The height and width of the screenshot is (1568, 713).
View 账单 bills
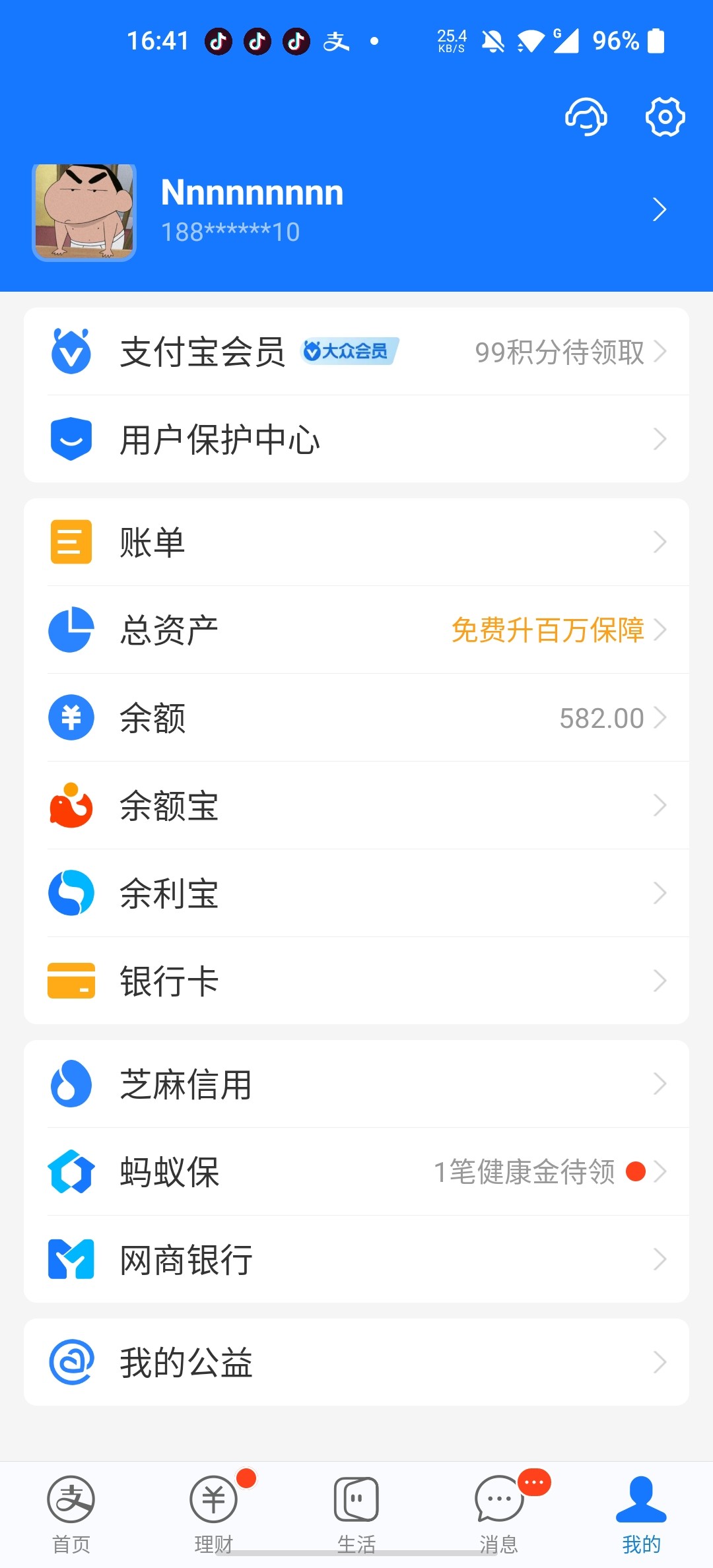(356, 542)
